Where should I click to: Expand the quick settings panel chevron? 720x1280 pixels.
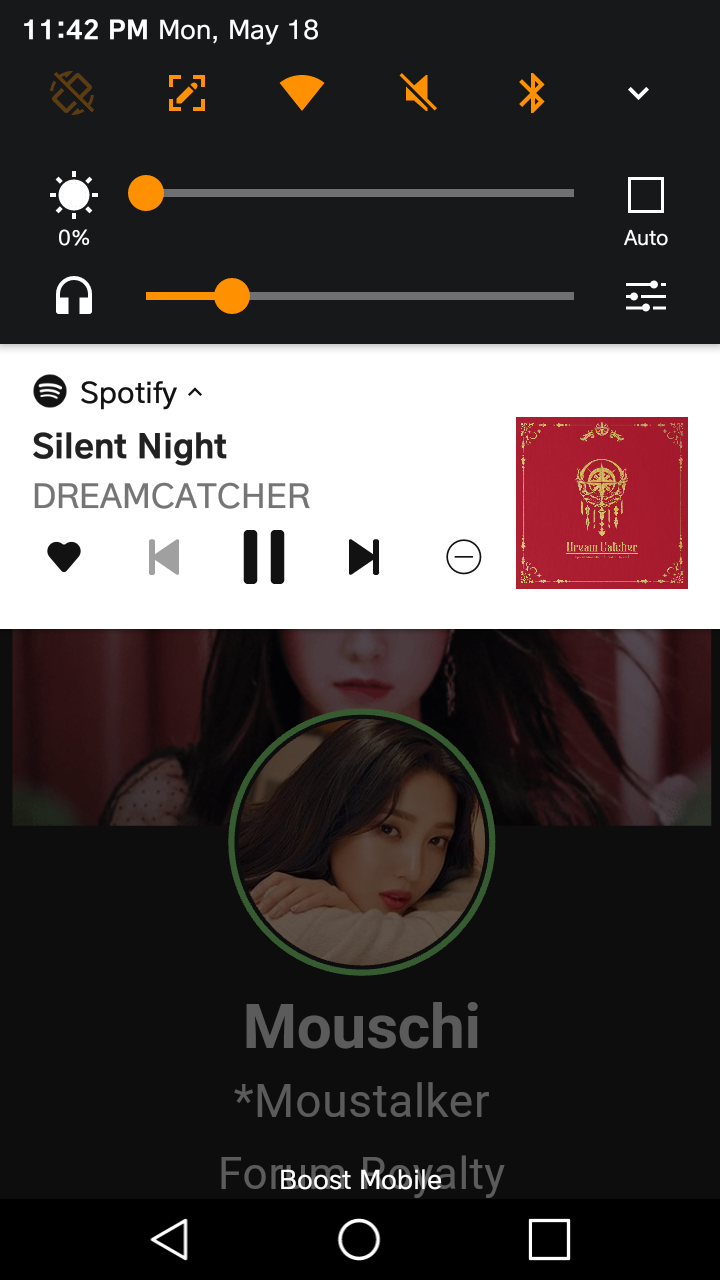pos(638,94)
